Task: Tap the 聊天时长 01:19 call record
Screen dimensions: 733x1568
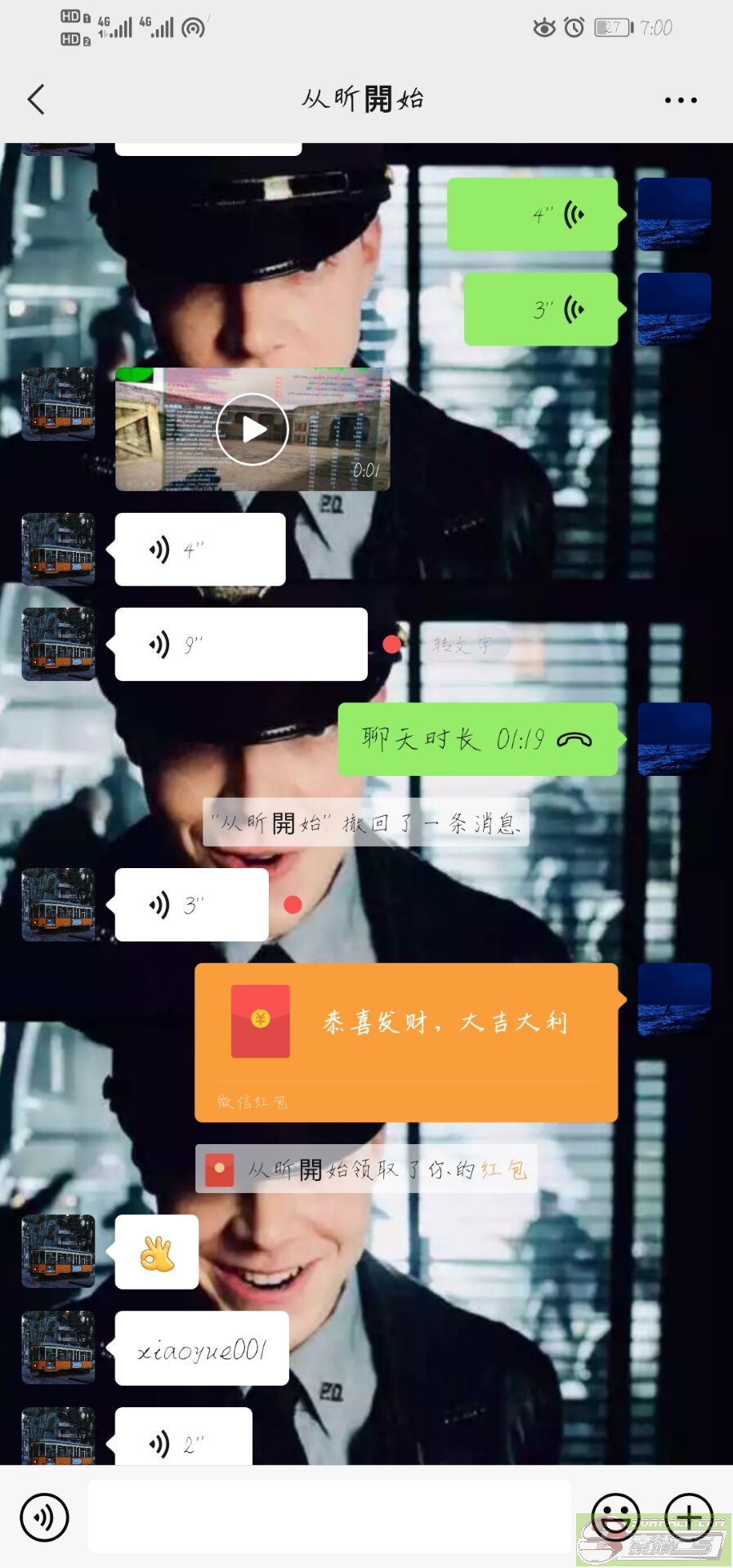Action: point(478,739)
